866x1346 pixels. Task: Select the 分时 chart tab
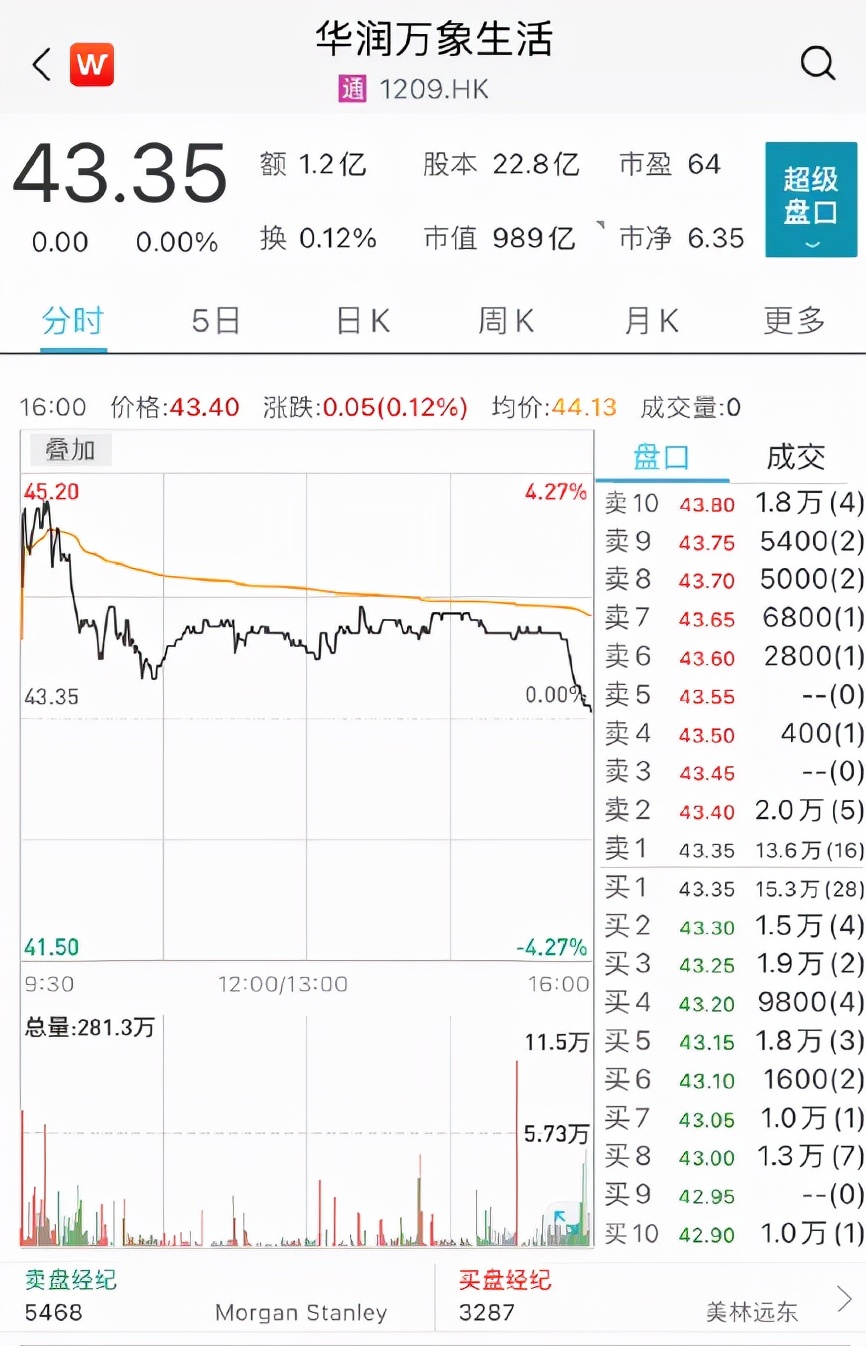tap(73, 321)
